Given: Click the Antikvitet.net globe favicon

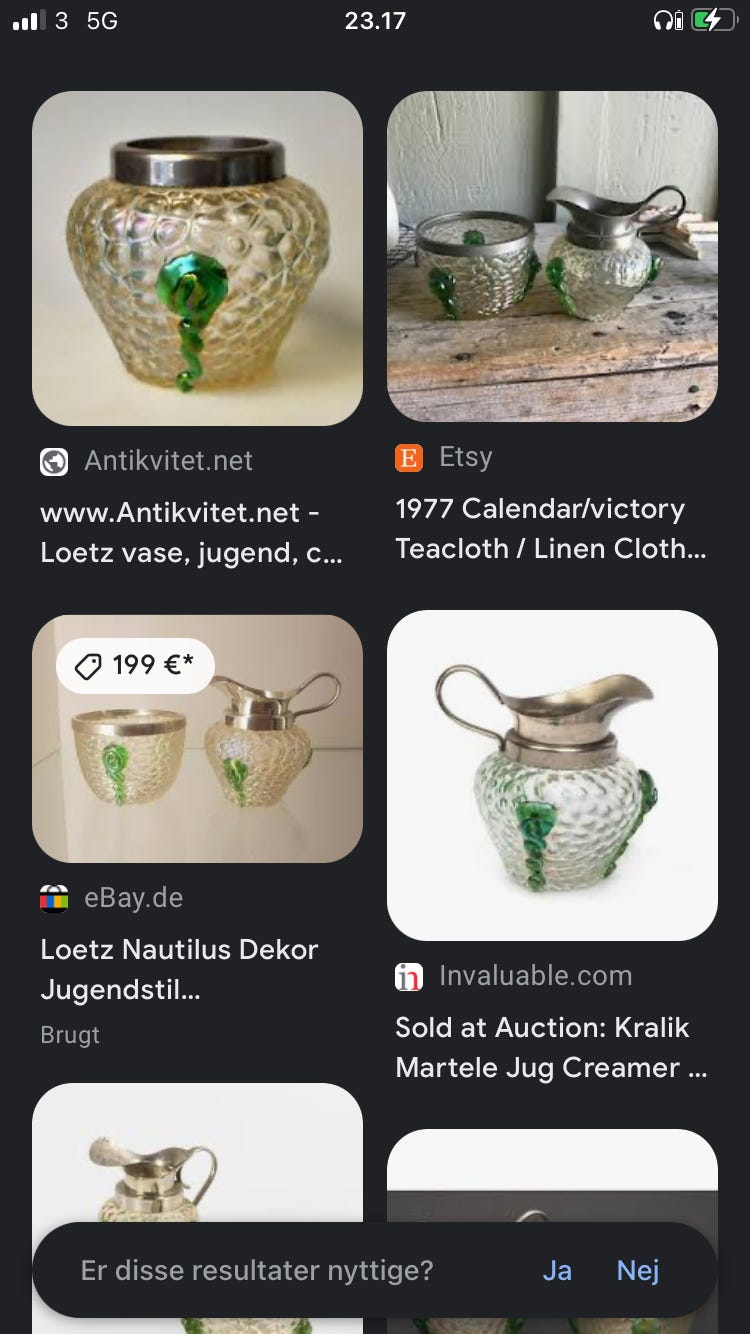Looking at the screenshot, I should point(54,462).
